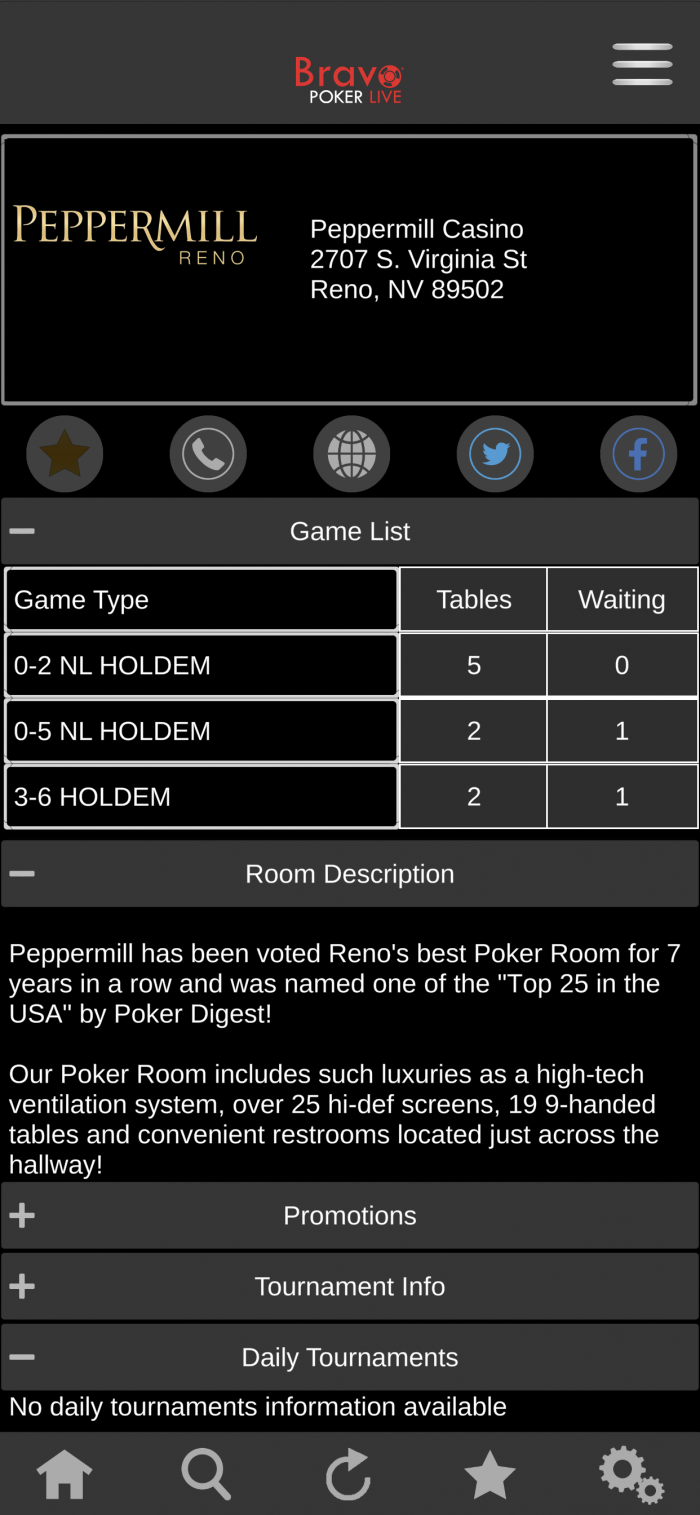The width and height of the screenshot is (700, 1515).
Task: Expand the Promotions section
Action: 350,1215
